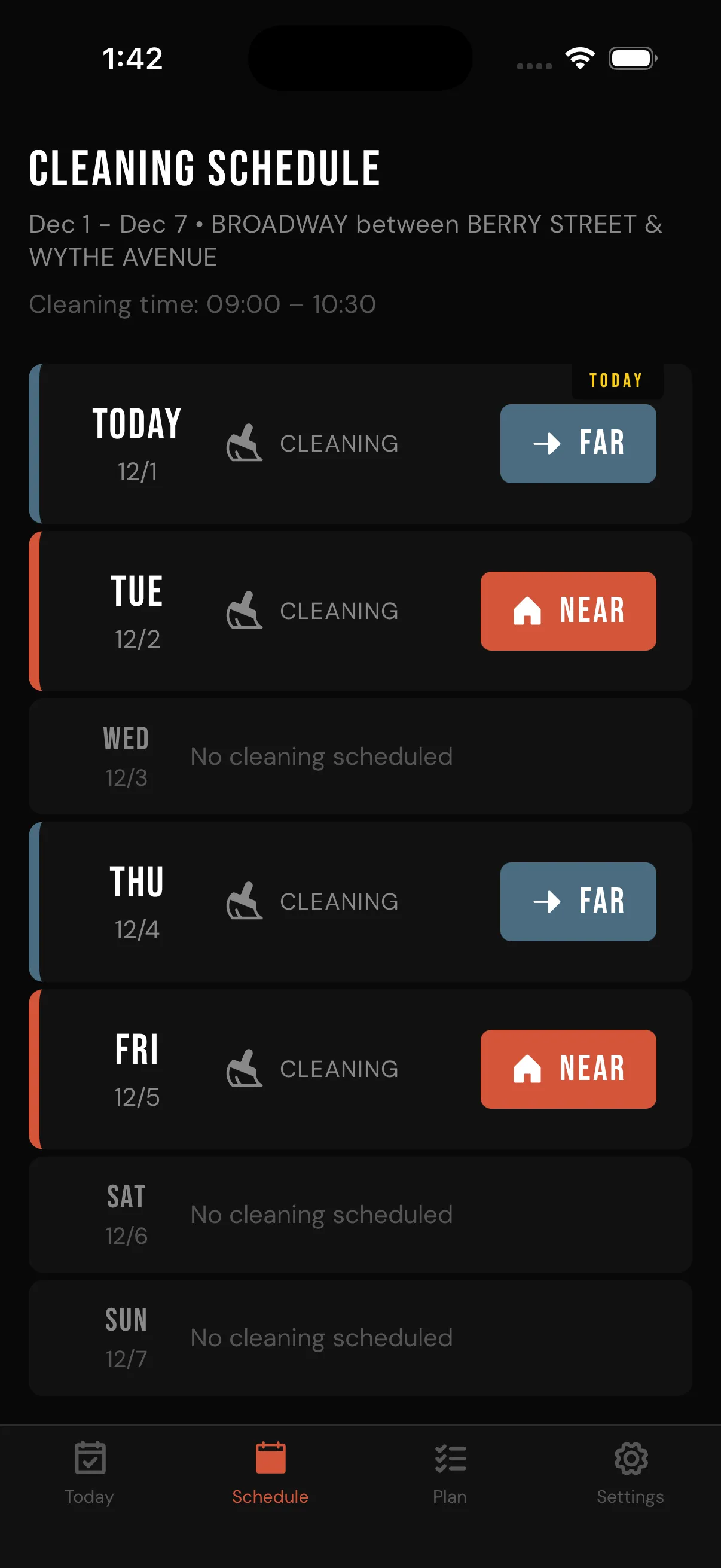Click the arrow icon in Thursday's FAR button
Screen dimensions: 721x1568
click(546, 902)
